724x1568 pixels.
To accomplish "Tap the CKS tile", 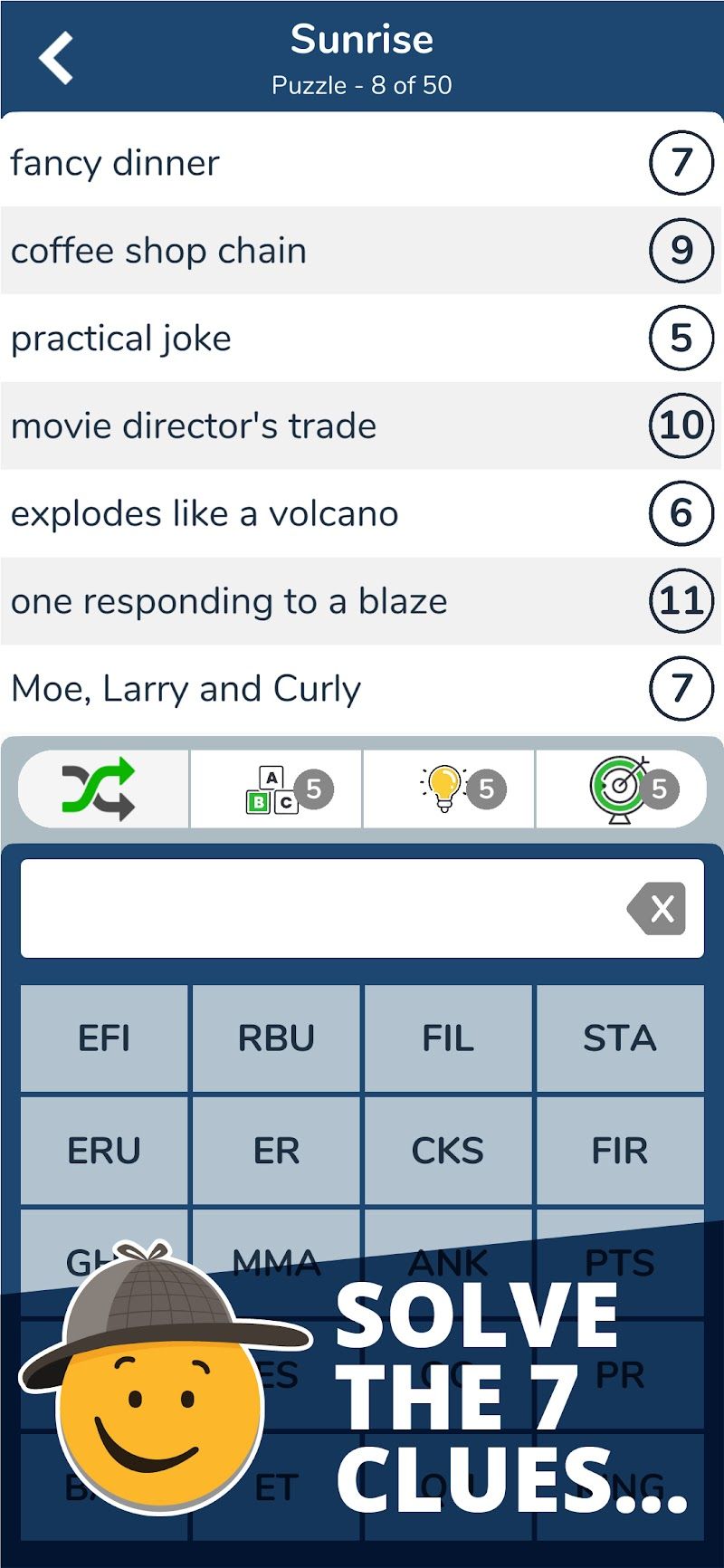I will point(448,1151).
